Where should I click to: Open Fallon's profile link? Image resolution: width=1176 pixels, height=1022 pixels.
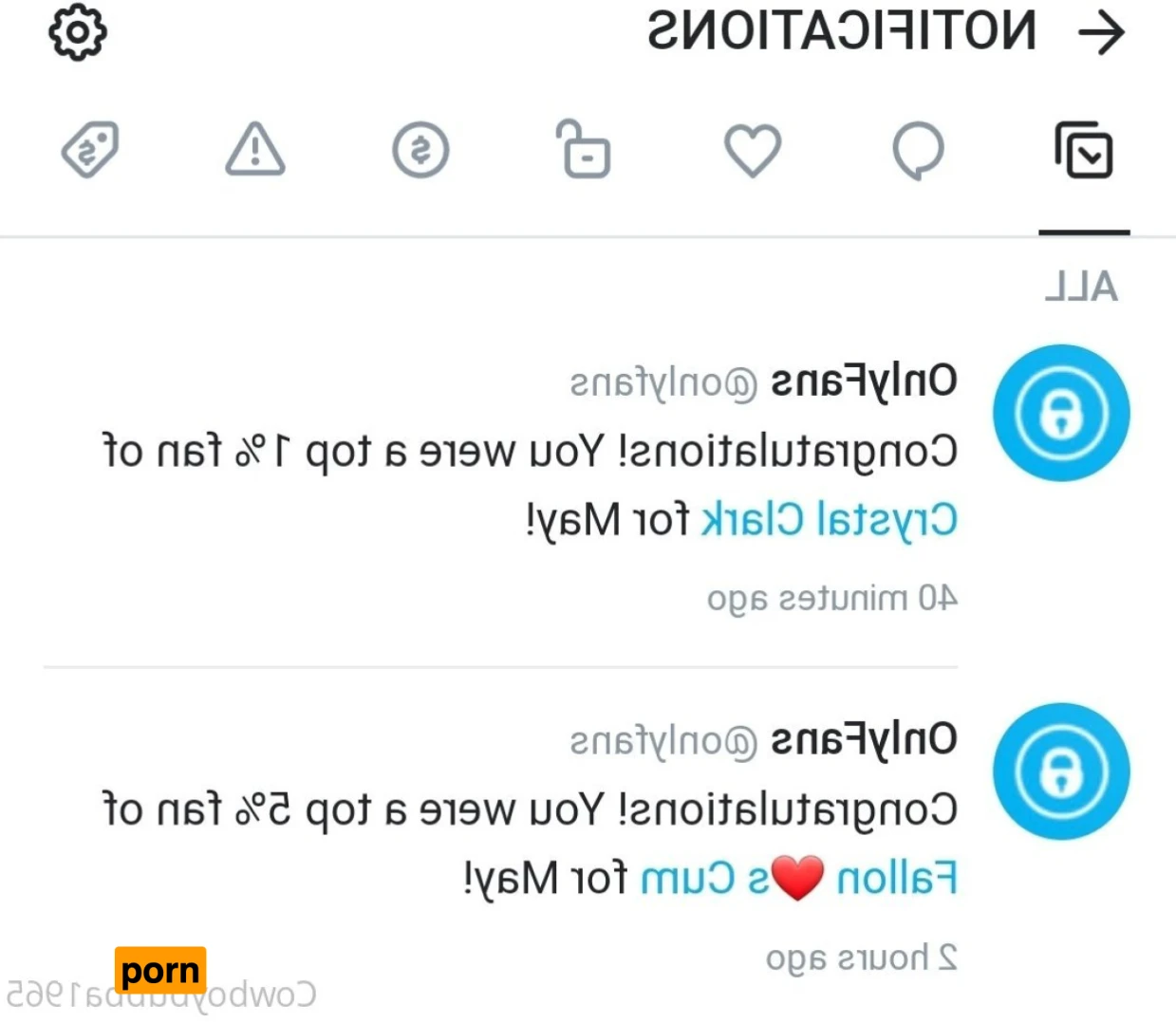pyautogui.click(x=799, y=879)
